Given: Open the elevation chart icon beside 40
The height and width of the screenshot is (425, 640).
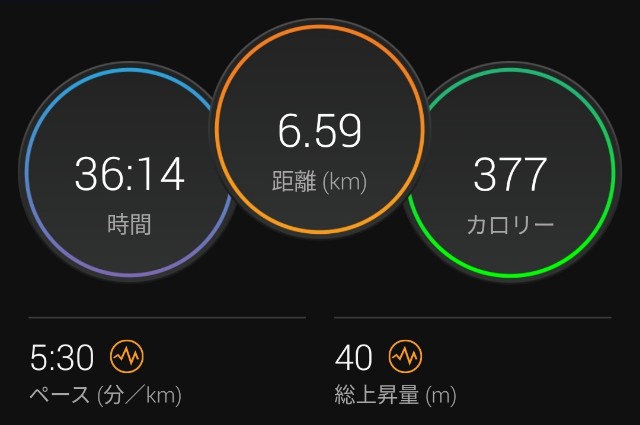Looking at the screenshot, I should click(406, 356).
